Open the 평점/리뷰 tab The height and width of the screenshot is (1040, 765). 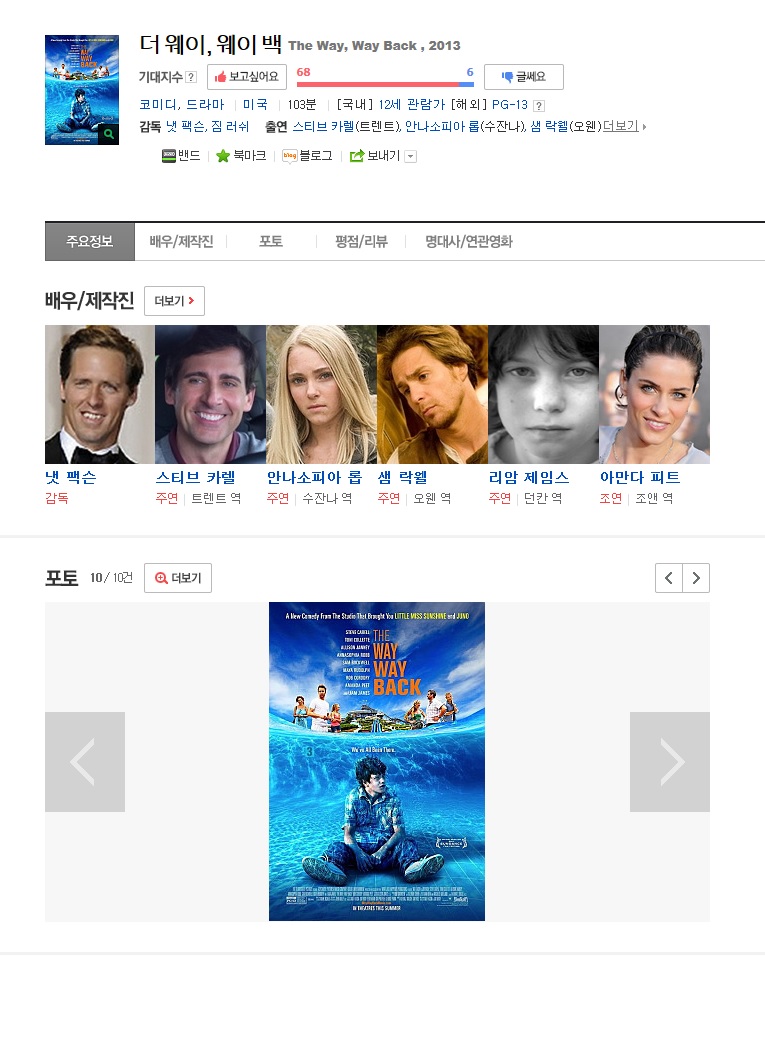click(361, 241)
